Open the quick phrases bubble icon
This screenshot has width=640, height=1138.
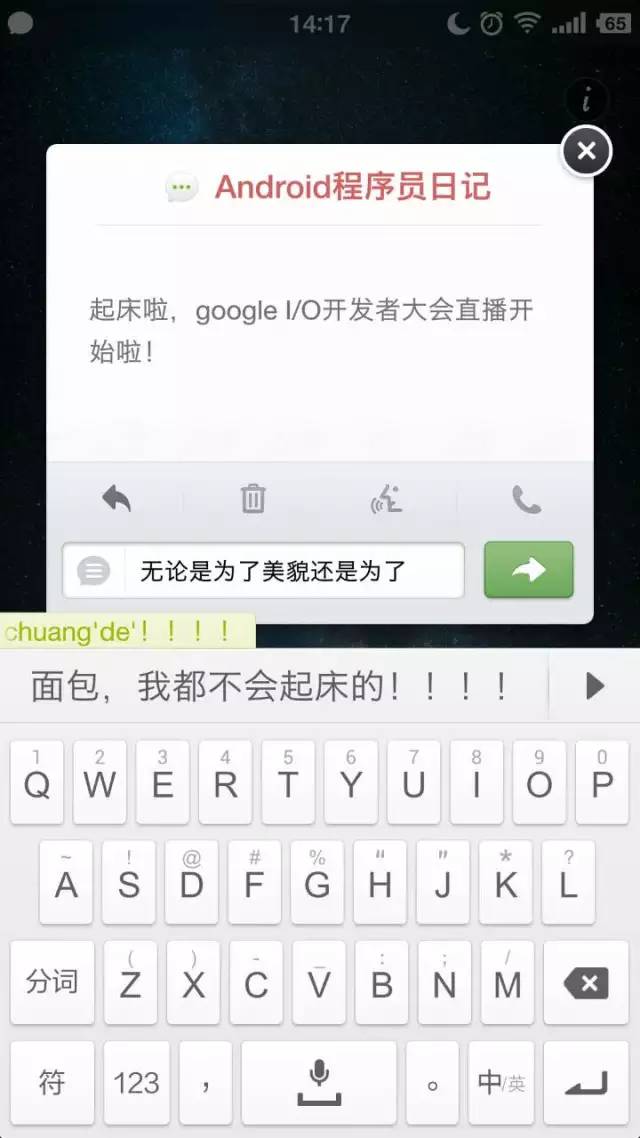pos(94,571)
